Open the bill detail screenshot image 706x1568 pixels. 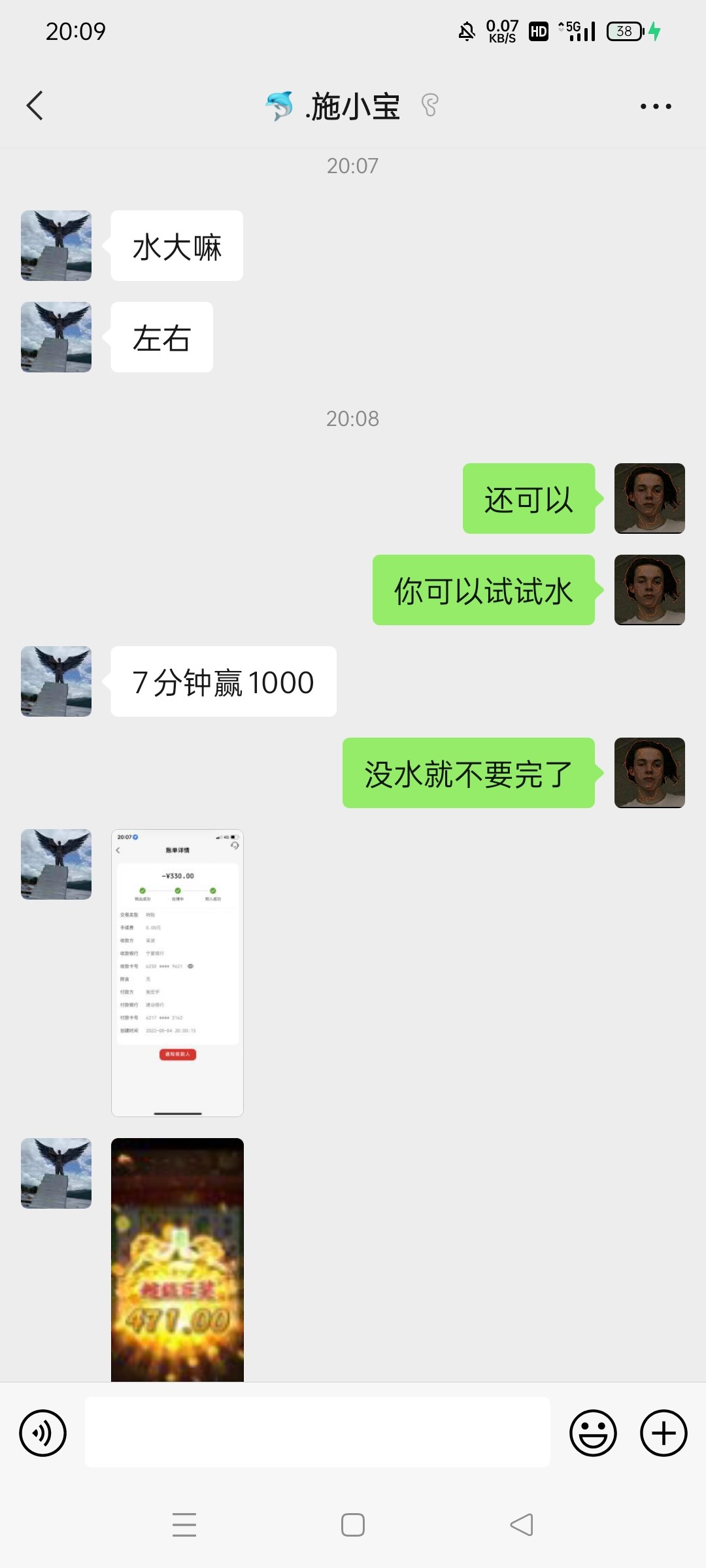click(x=177, y=973)
